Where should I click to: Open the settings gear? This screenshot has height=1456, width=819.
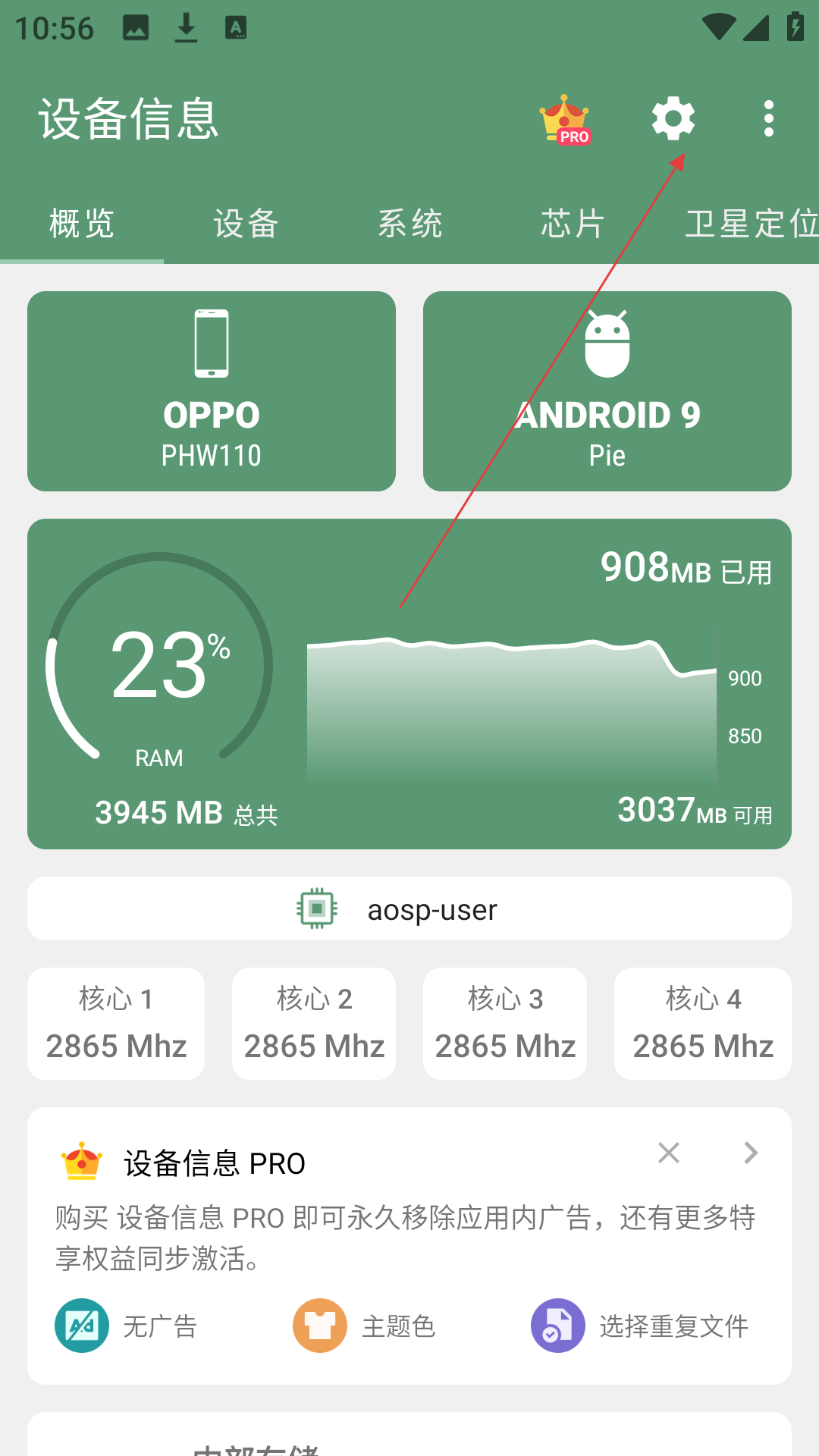pyautogui.click(x=673, y=118)
